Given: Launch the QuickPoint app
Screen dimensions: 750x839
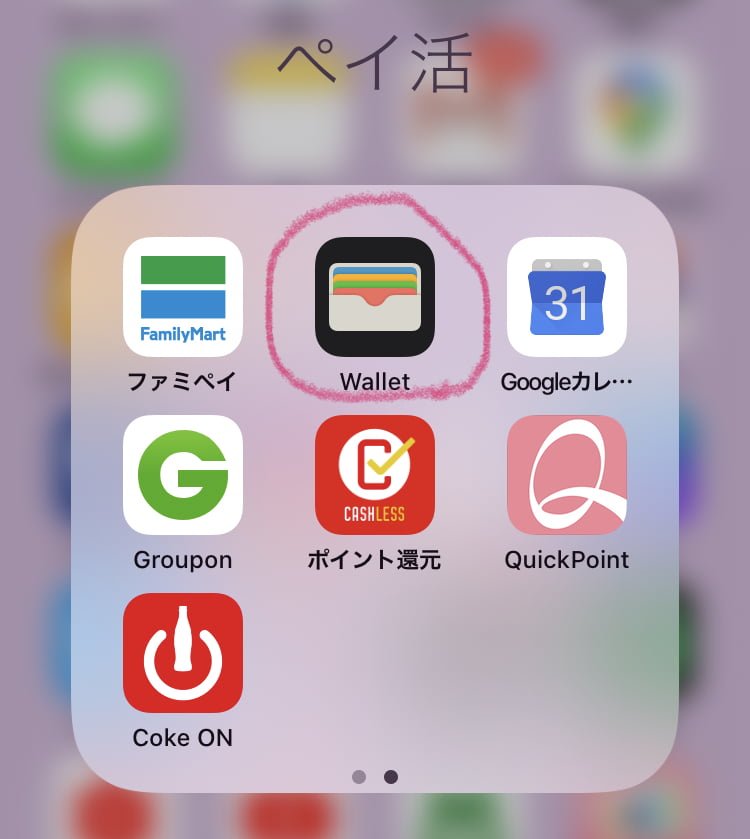Looking at the screenshot, I should click(x=567, y=475).
